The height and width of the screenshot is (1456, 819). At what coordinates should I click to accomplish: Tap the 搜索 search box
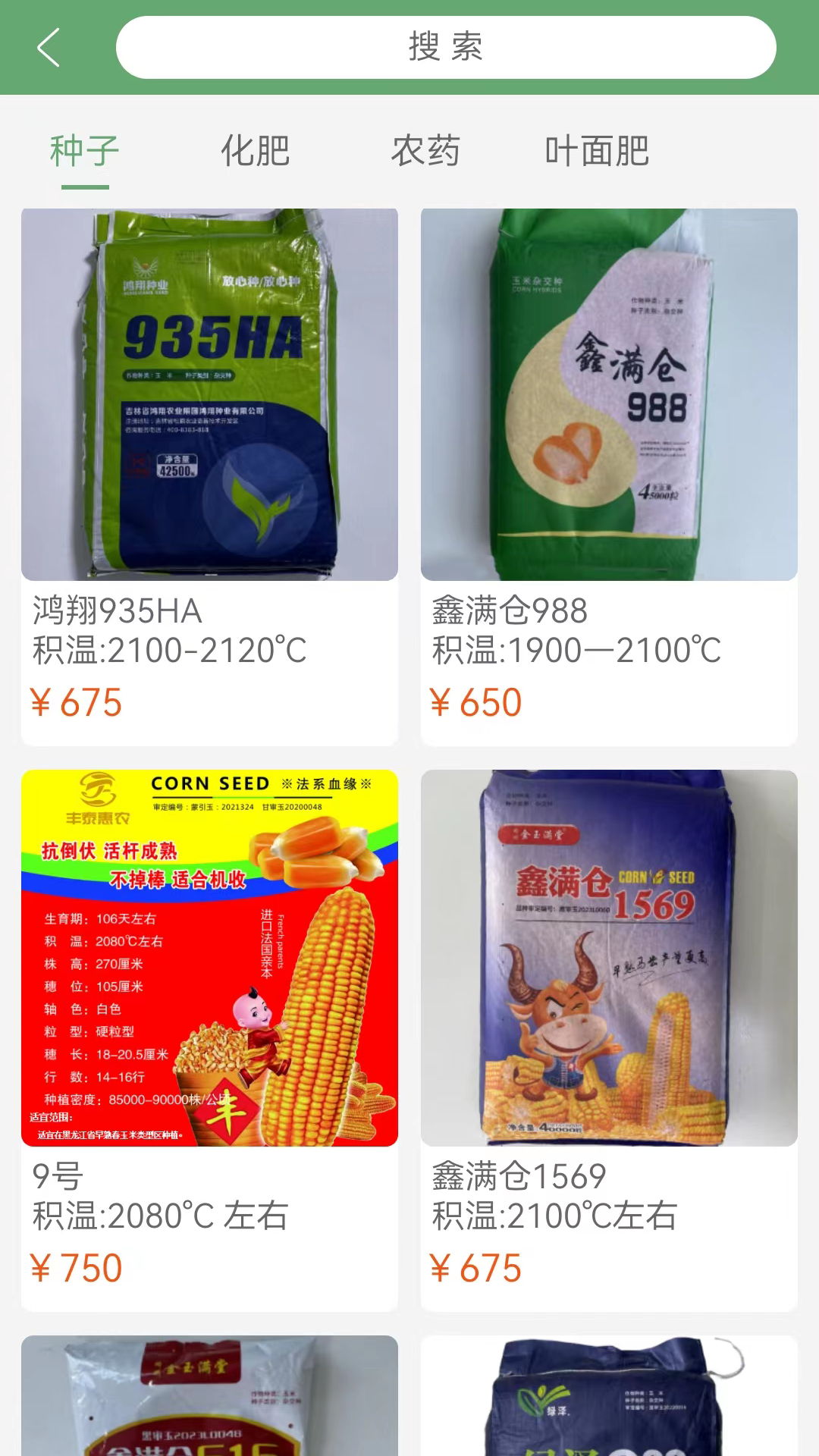pos(446,48)
